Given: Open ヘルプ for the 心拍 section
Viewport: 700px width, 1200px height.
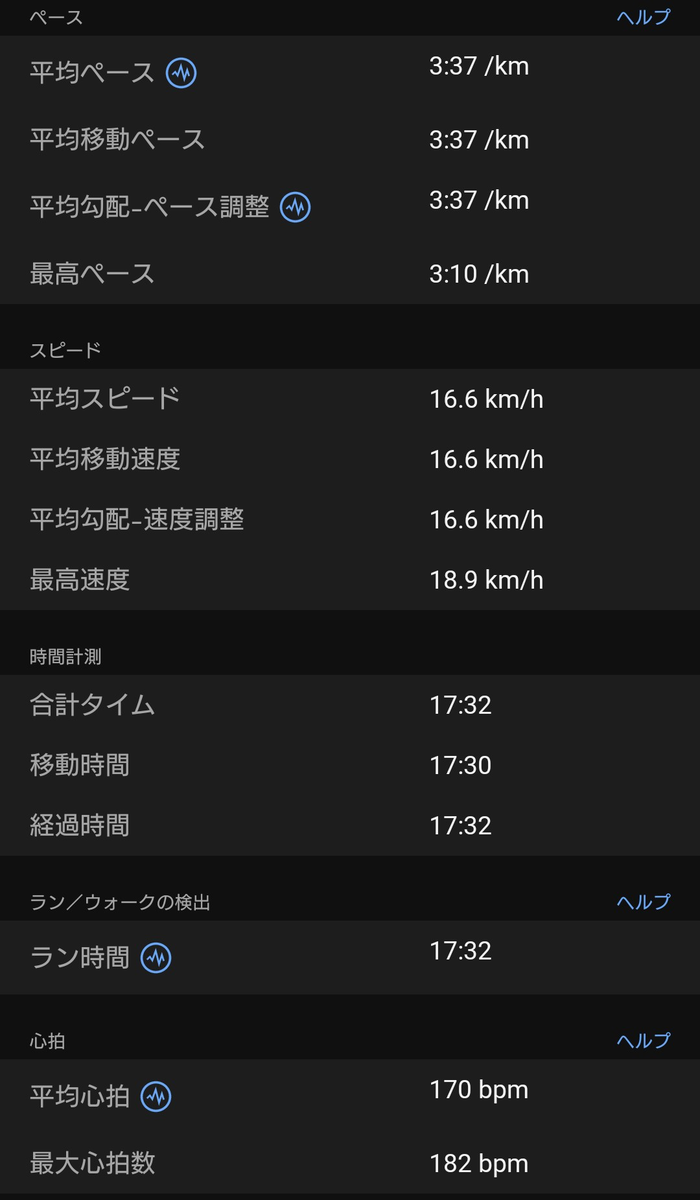Looking at the screenshot, I should pyautogui.click(x=643, y=1041).
